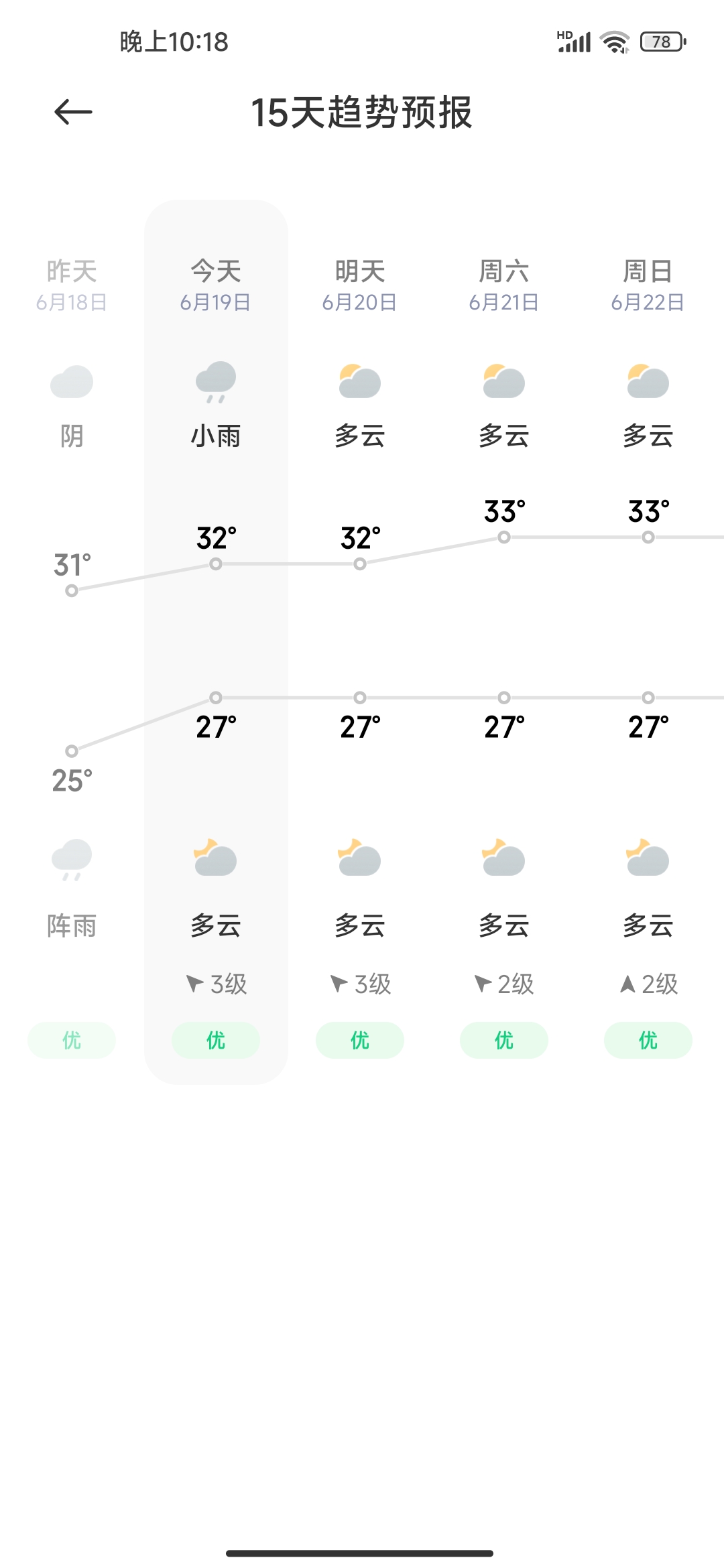Tap the shower (阵雨) night icon for yesterday
This screenshot has width=724, height=1568.
[x=71, y=861]
